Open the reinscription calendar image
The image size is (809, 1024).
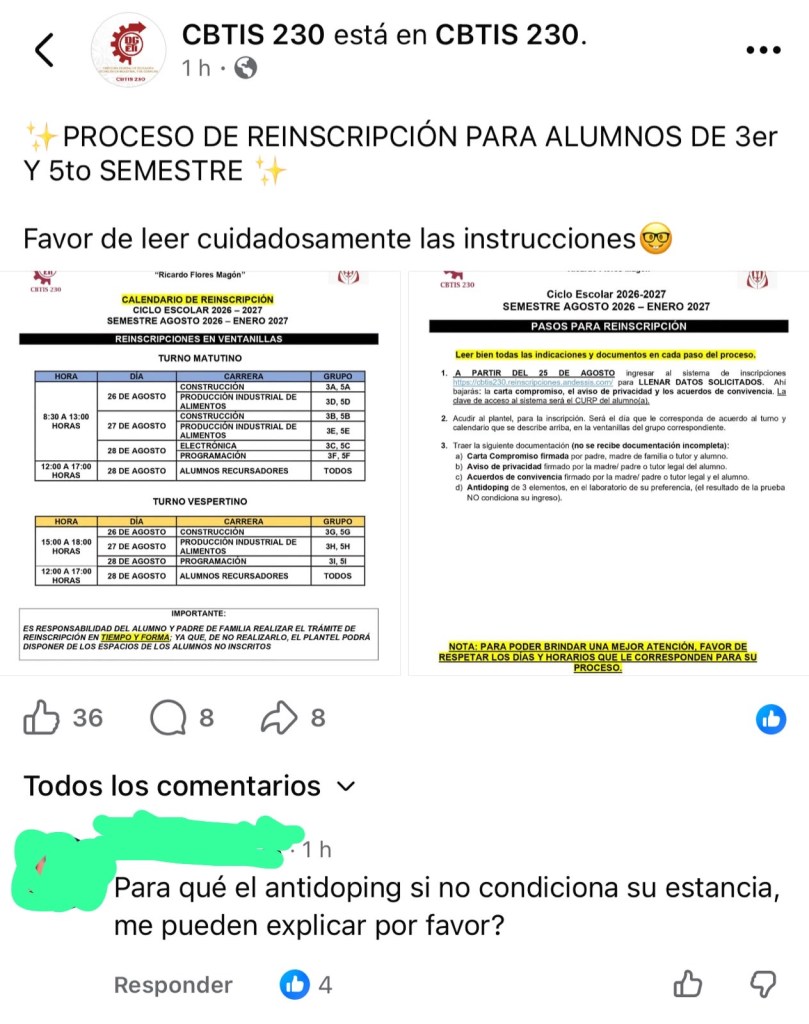pos(199,473)
